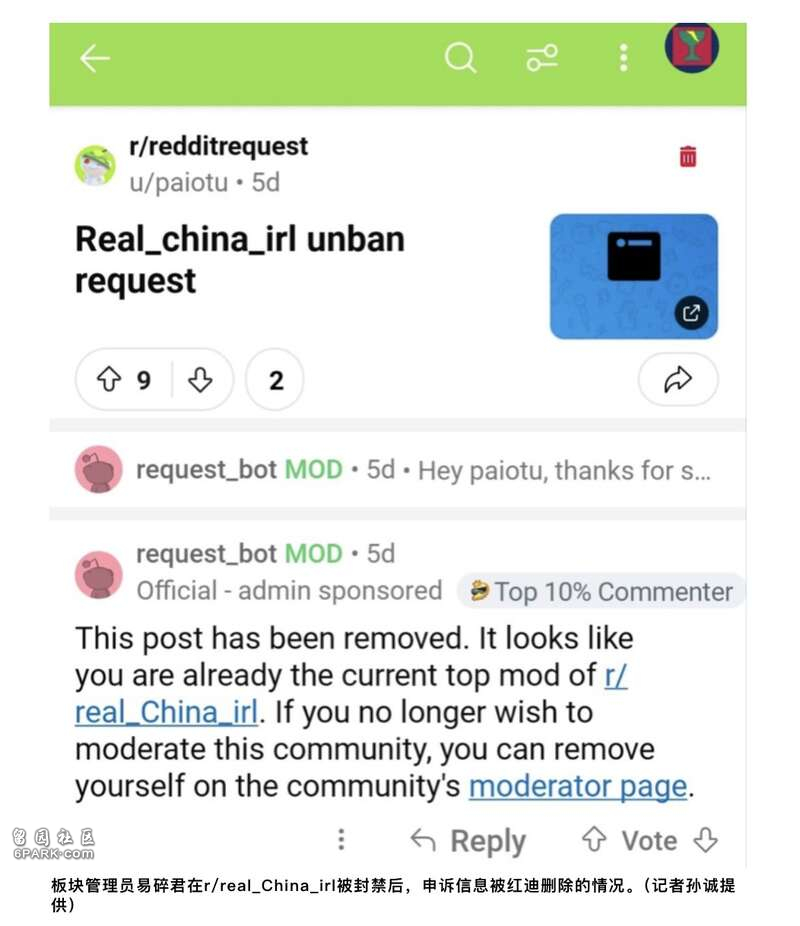Open the r/redditrequest community
800x926 pixels.
click(219, 146)
